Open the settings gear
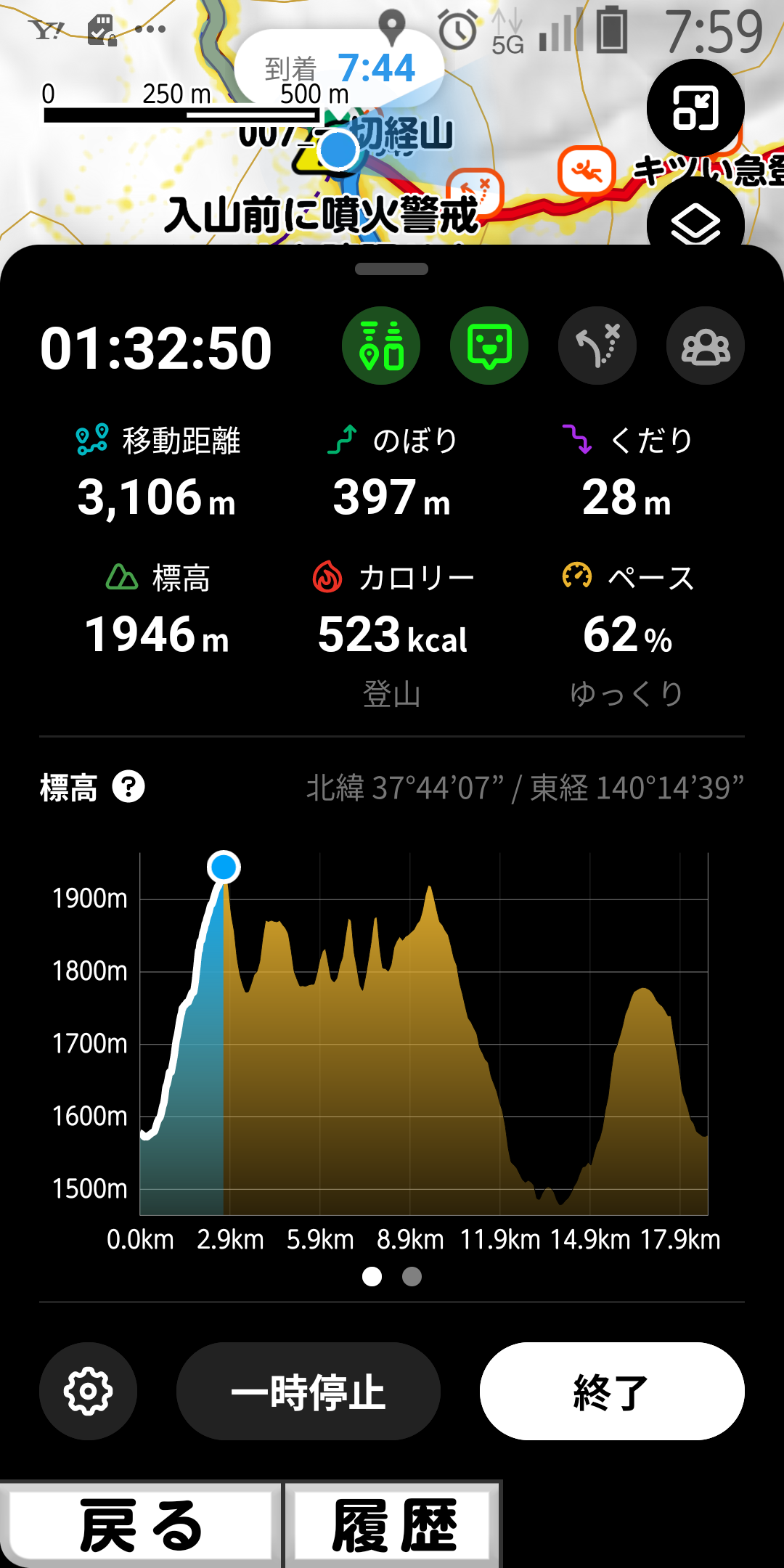This screenshot has height=1568, width=784. pyautogui.click(x=88, y=1391)
